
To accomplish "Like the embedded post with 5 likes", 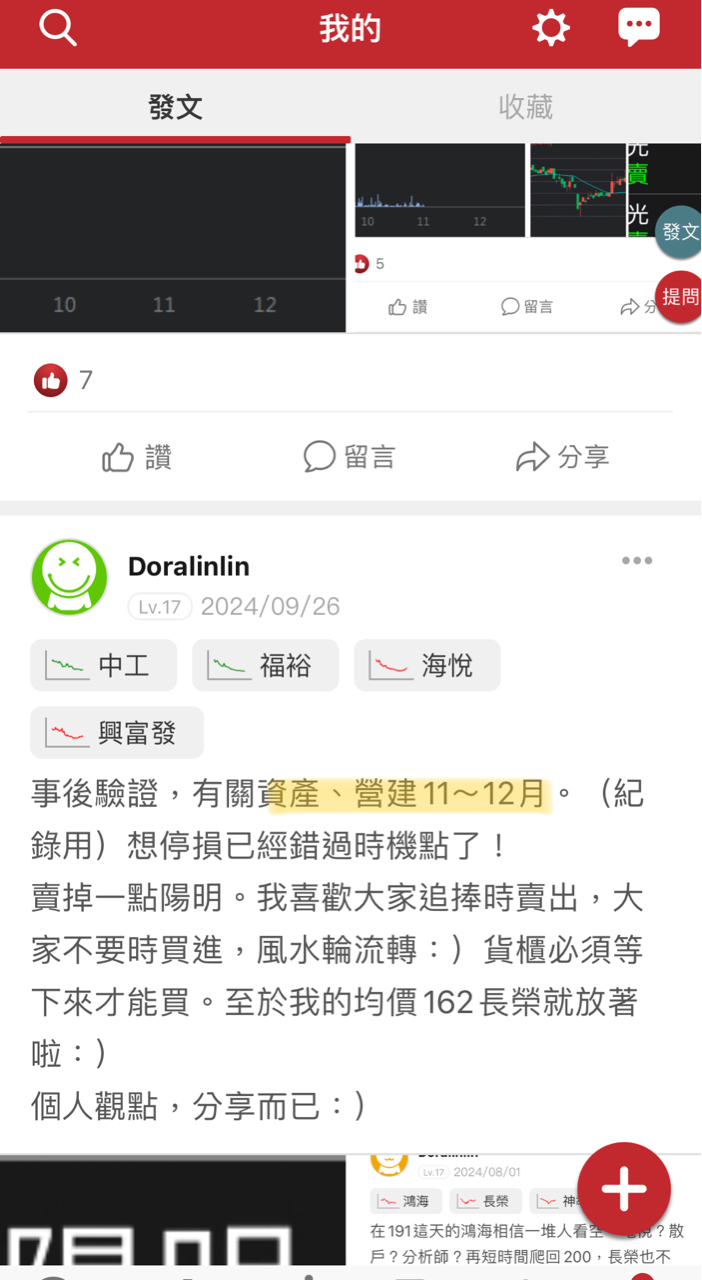I will click(408, 307).
